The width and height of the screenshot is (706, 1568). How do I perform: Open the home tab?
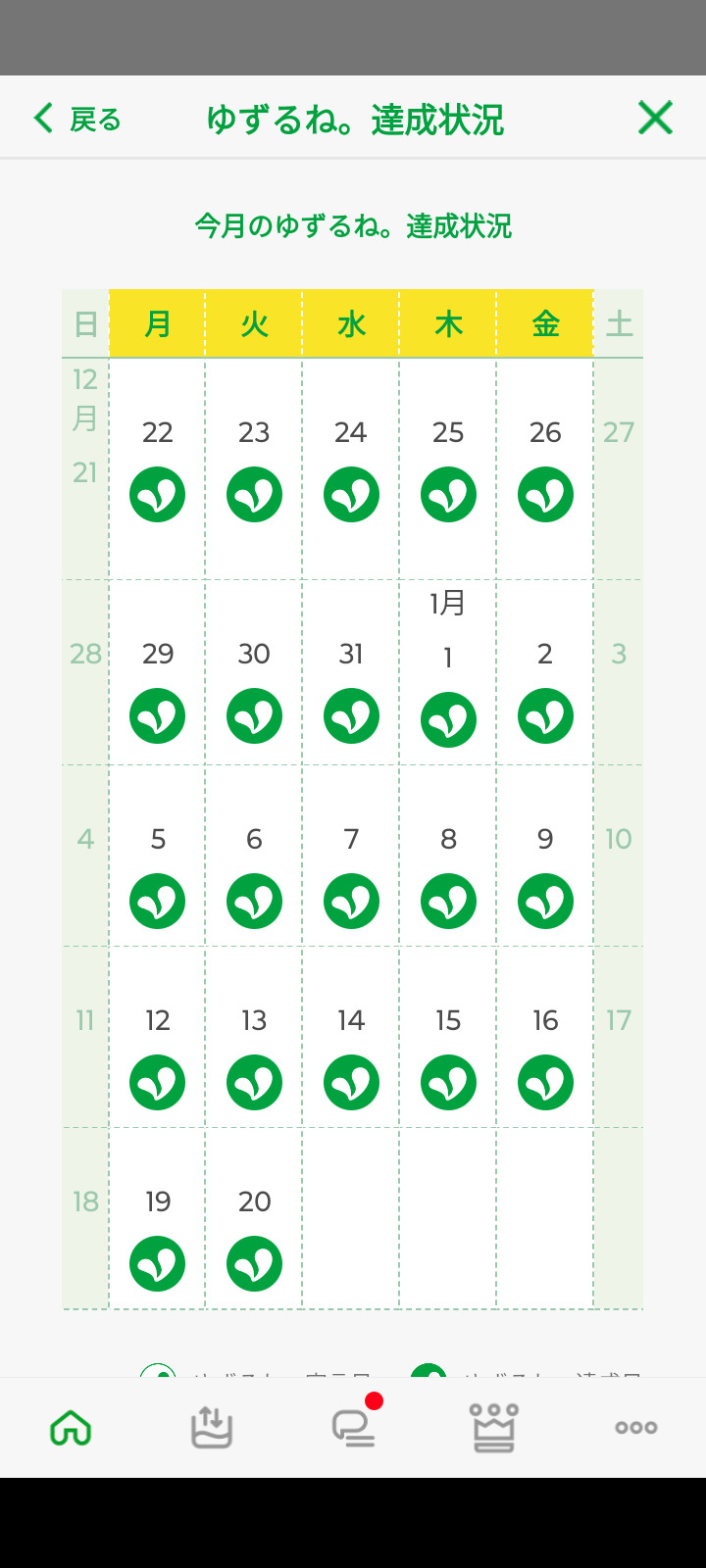pos(71,1428)
